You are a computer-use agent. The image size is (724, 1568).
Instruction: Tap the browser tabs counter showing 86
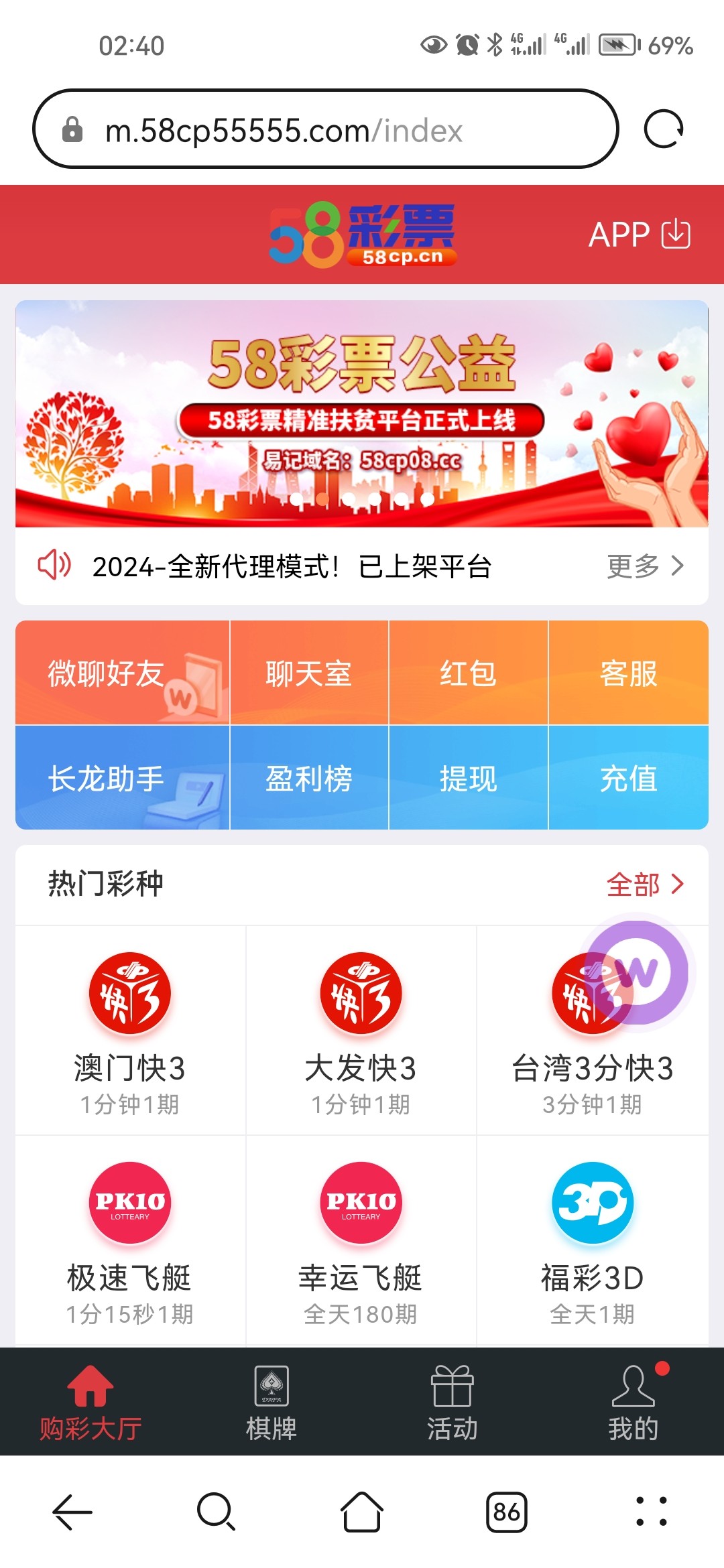point(507,1517)
